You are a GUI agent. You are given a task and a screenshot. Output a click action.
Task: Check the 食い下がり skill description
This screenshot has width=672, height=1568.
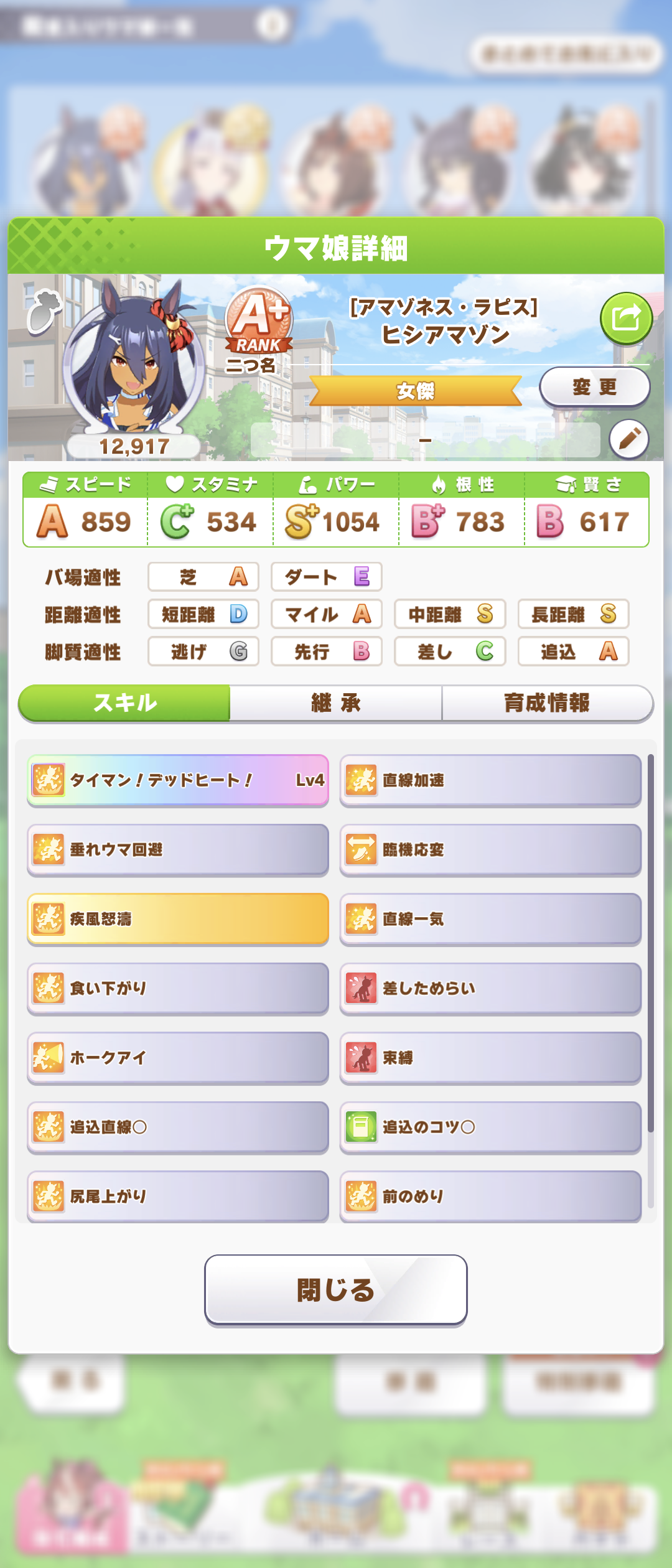click(178, 988)
